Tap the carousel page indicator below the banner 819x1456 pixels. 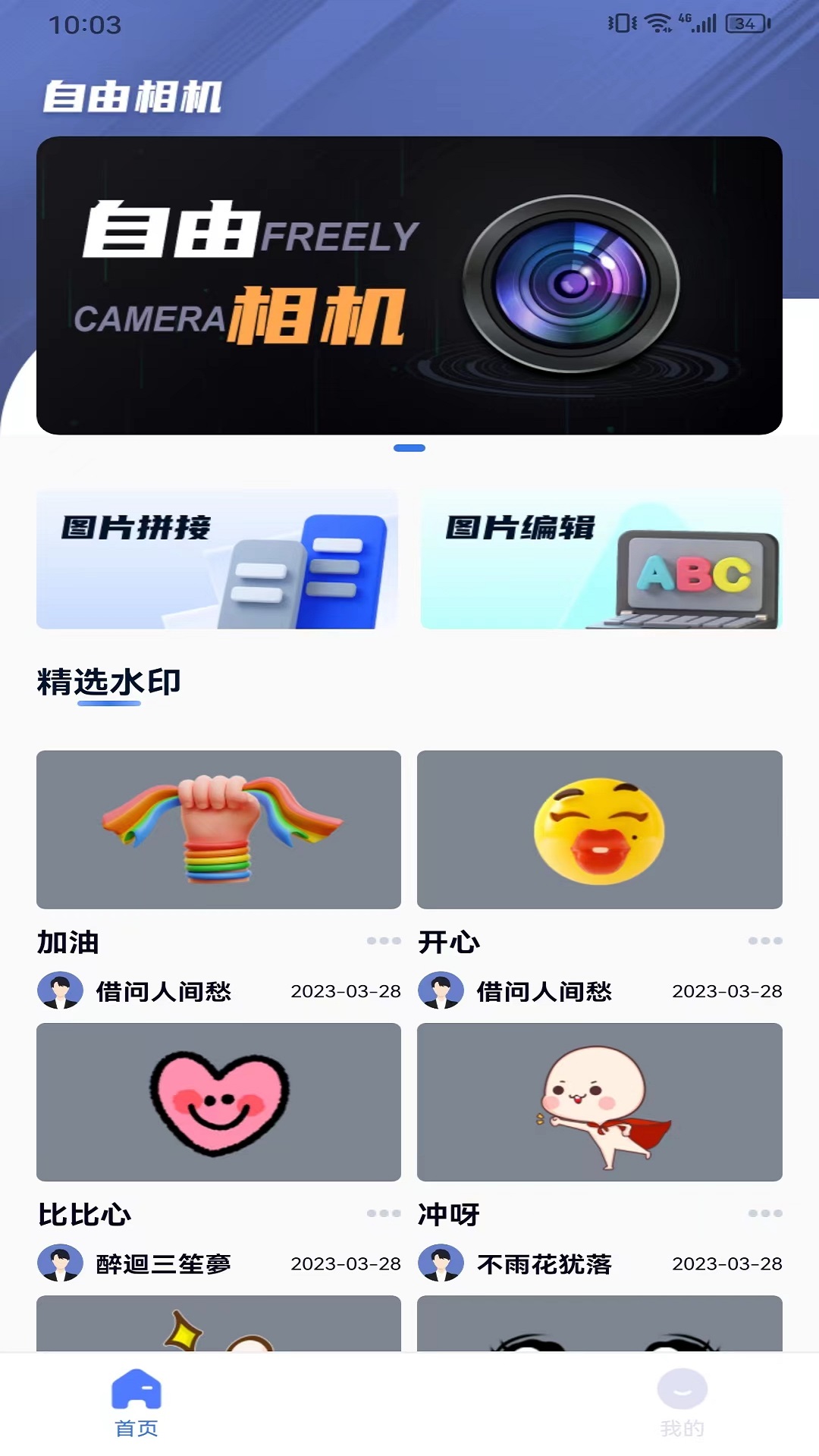(409, 448)
